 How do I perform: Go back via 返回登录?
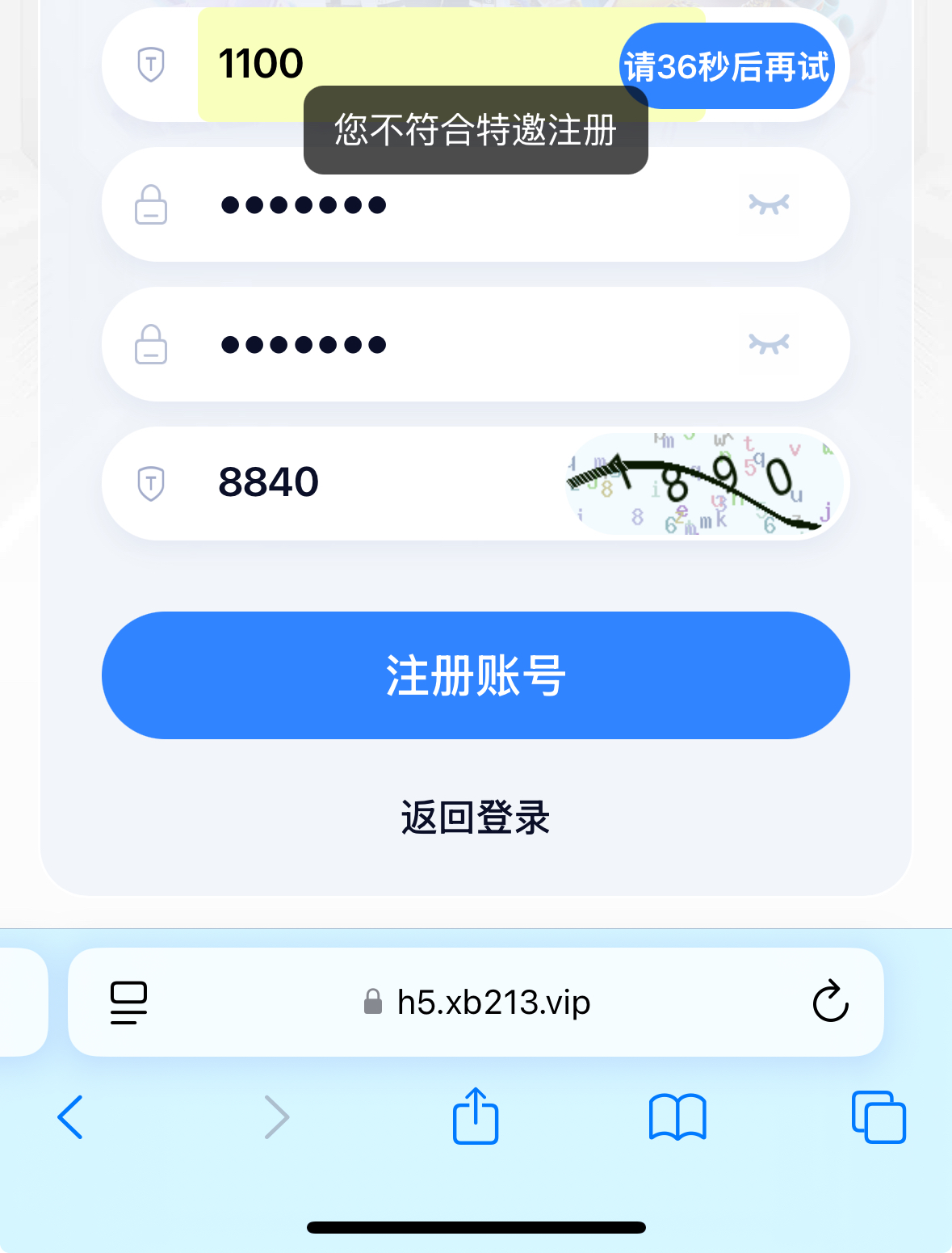(476, 818)
